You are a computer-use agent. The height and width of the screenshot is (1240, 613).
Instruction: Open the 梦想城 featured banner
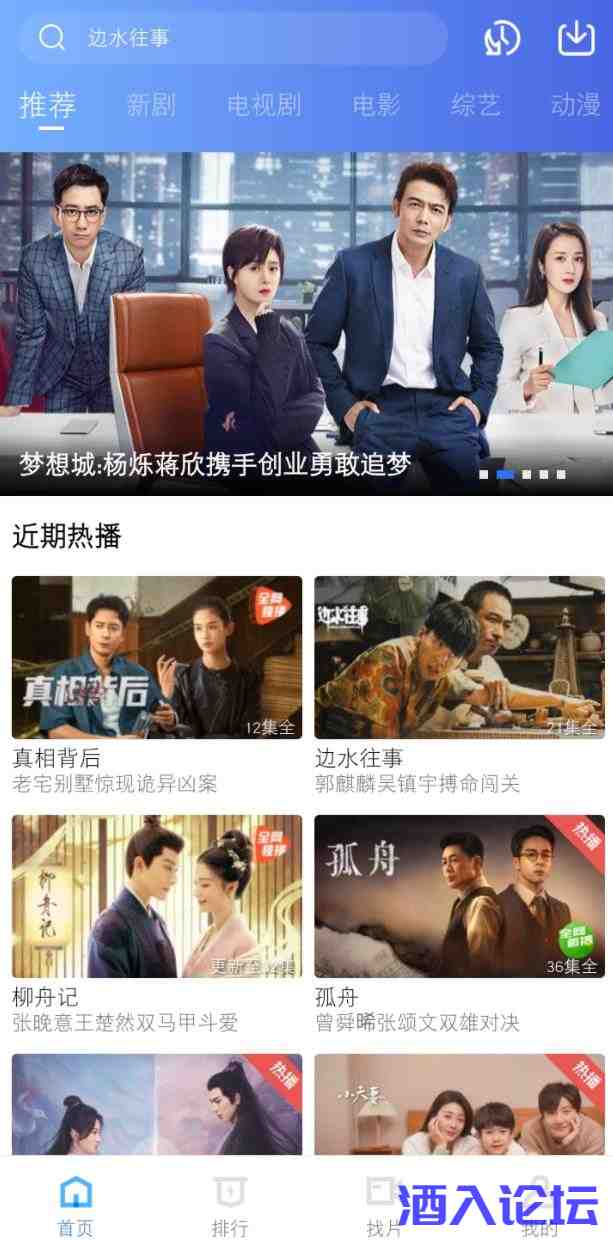click(306, 322)
